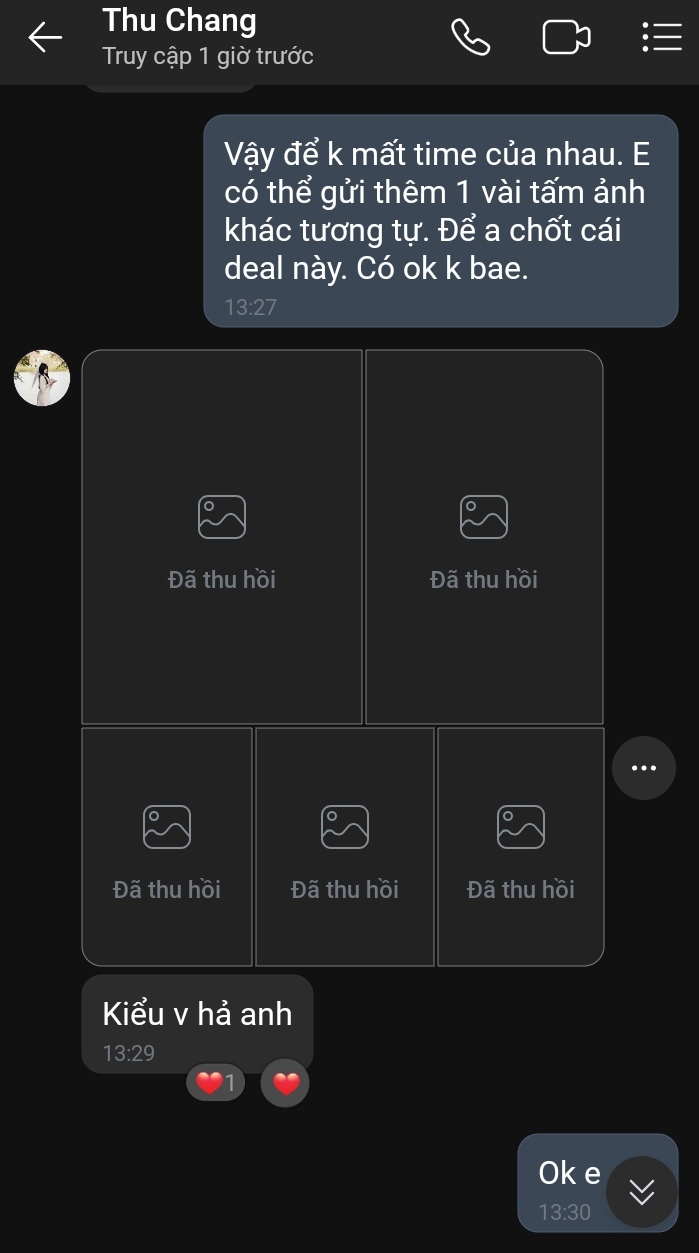The image size is (699, 1253).
Task: React with heart to "Kiểu v hả anh"
Action: [286, 1083]
